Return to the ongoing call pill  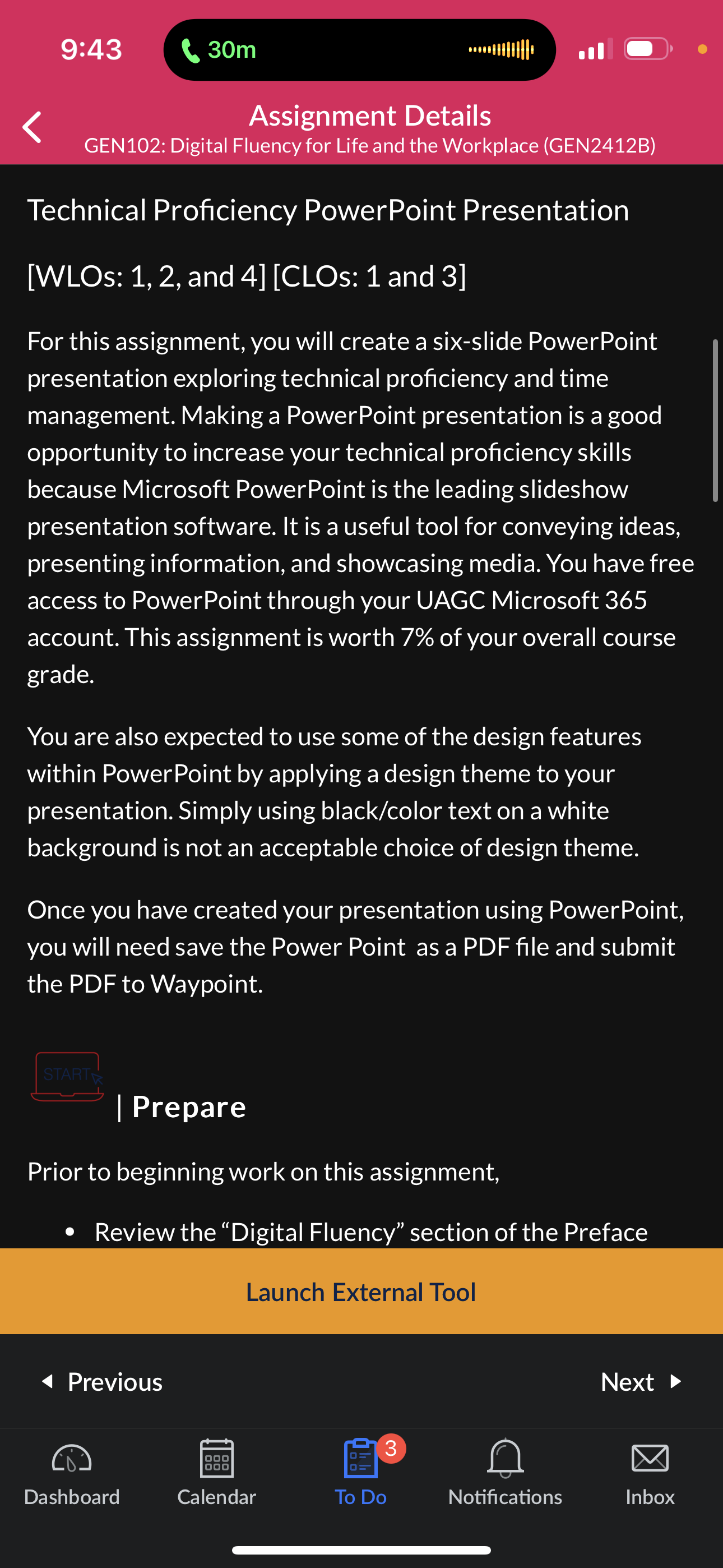(360, 50)
